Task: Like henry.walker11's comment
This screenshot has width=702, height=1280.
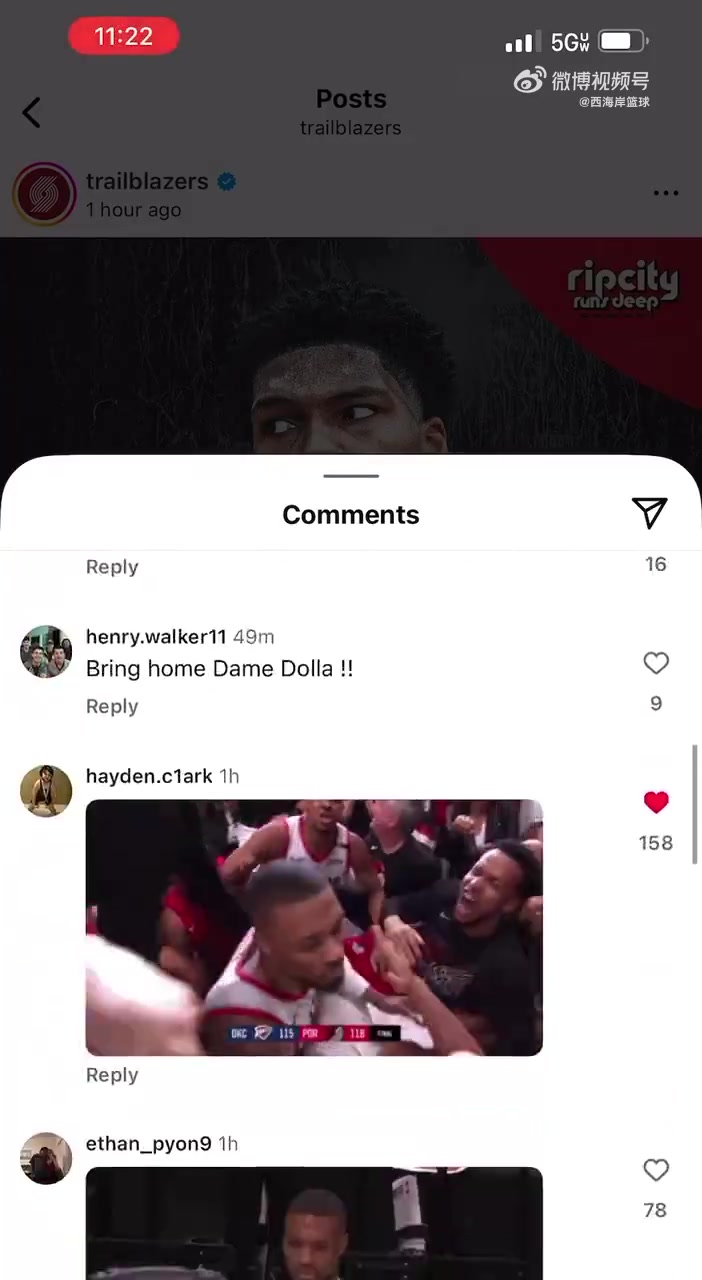Action: (655, 663)
